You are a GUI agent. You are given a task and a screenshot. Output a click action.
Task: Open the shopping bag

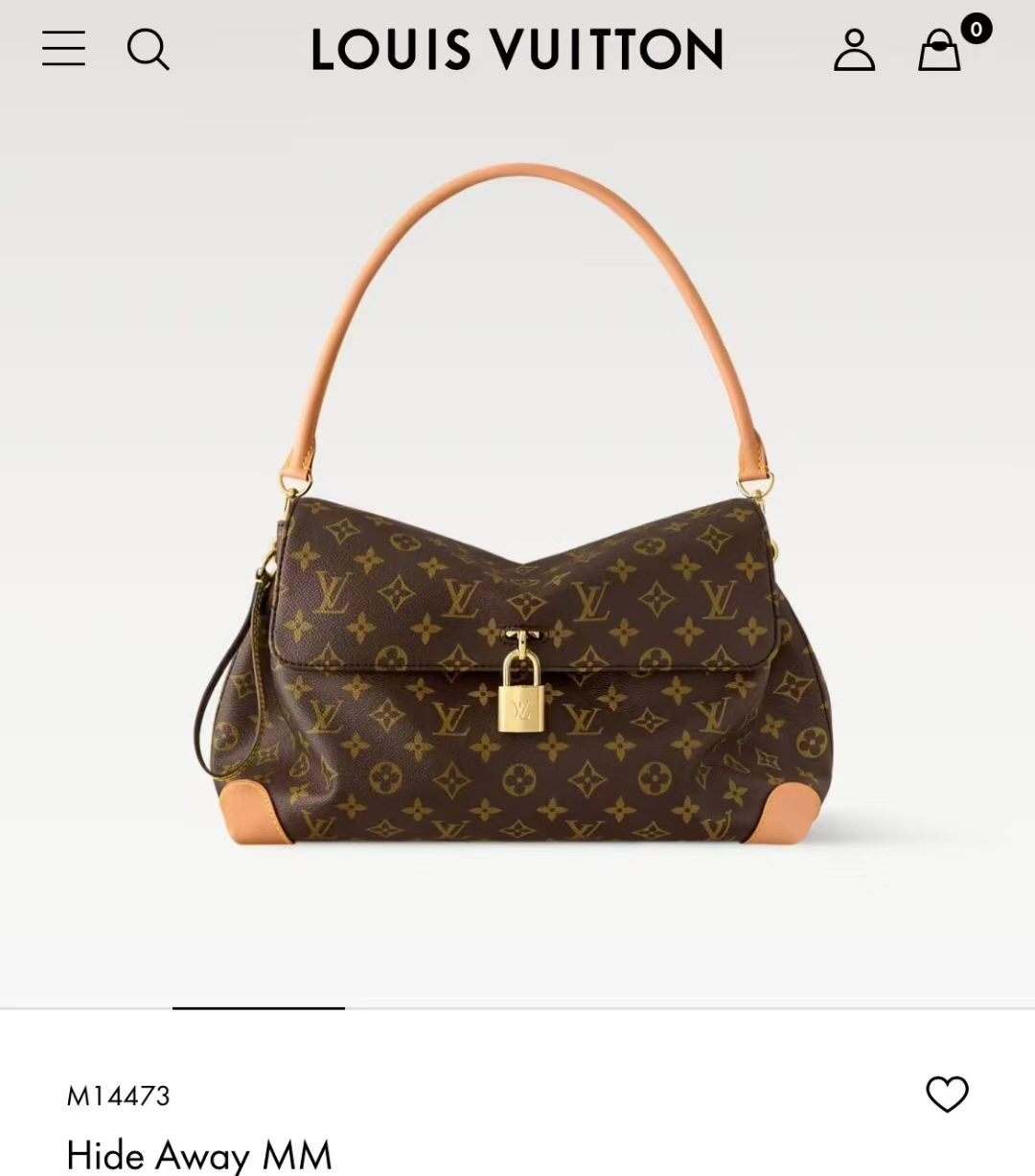coord(939,50)
